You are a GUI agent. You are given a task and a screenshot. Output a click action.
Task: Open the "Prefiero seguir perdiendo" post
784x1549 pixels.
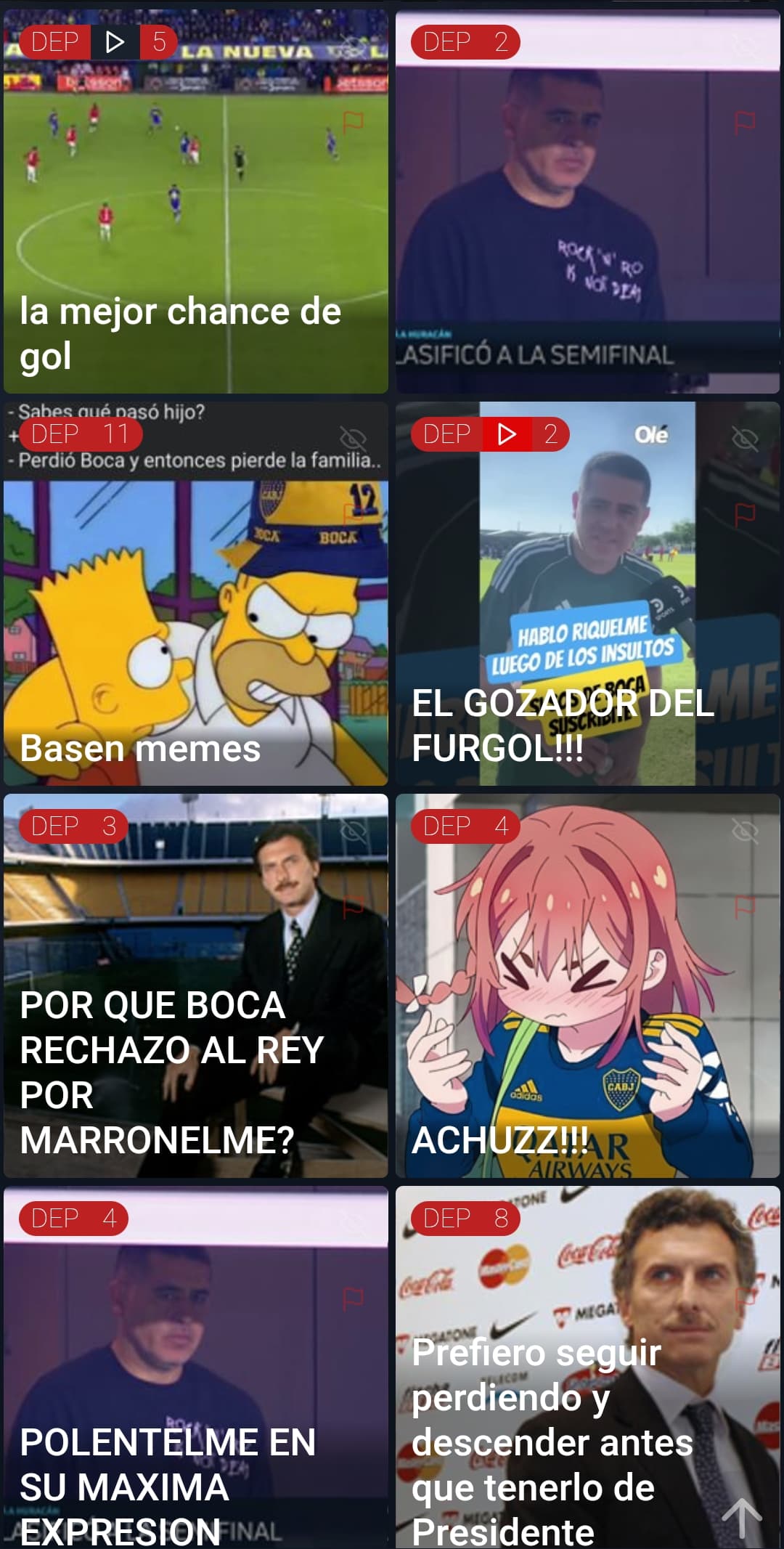(588, 1369)
